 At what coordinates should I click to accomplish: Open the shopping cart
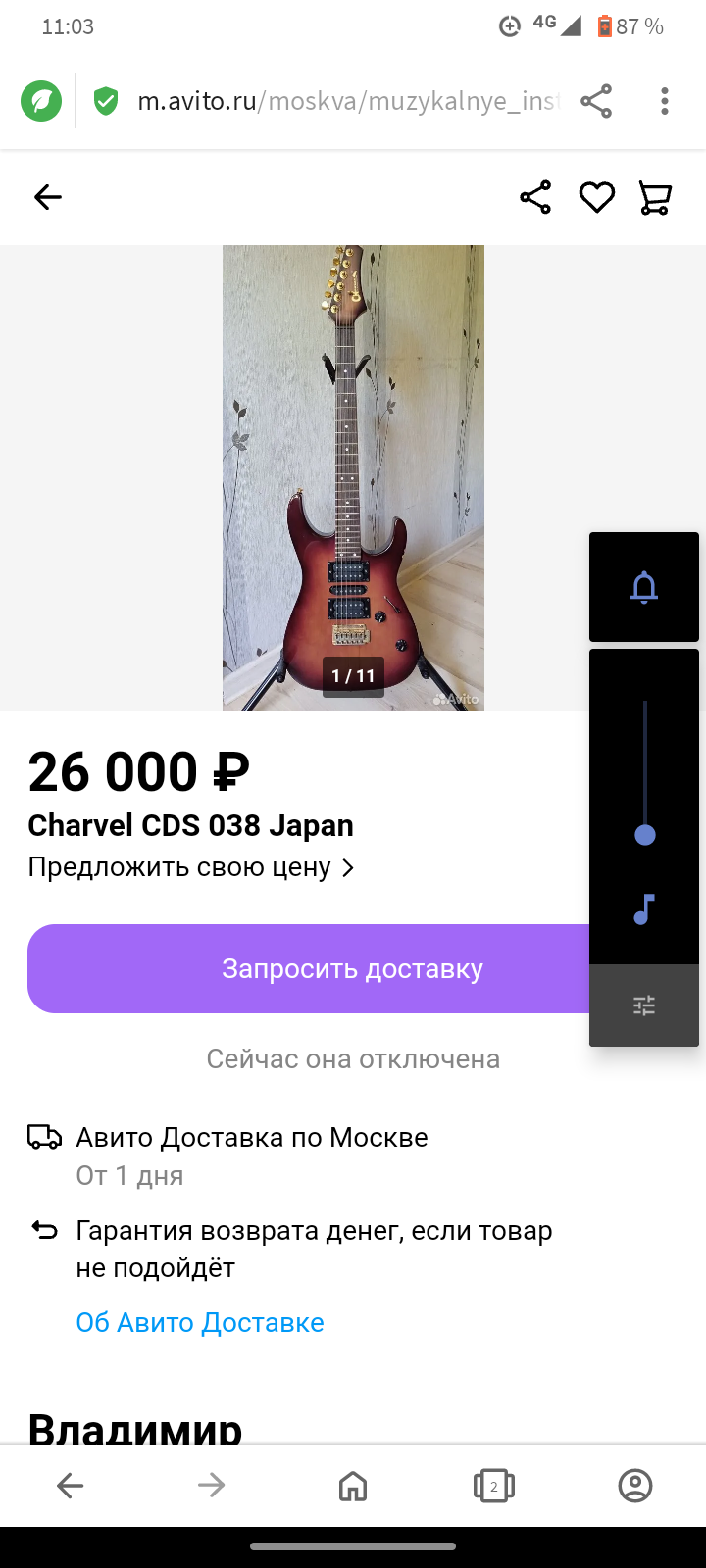point(655,197)
